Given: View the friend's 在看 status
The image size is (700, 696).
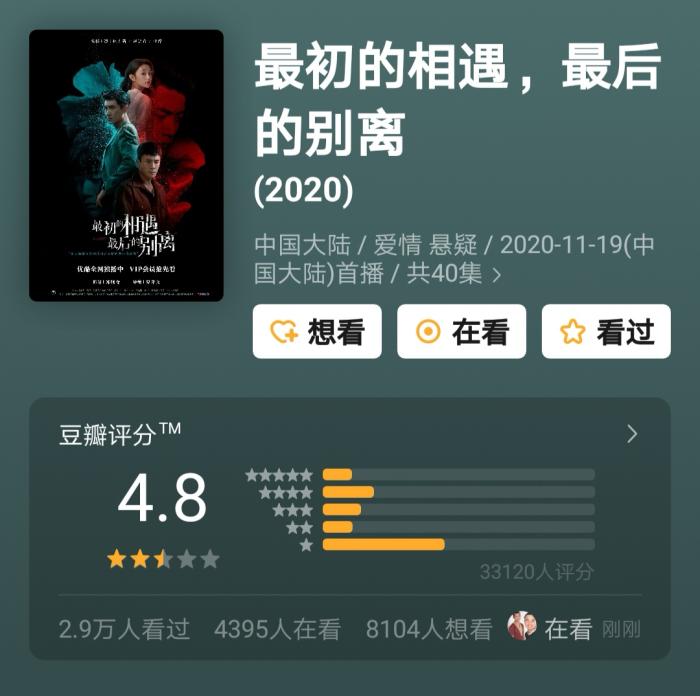Looking at the screenshot, I should tap(551, 628).
